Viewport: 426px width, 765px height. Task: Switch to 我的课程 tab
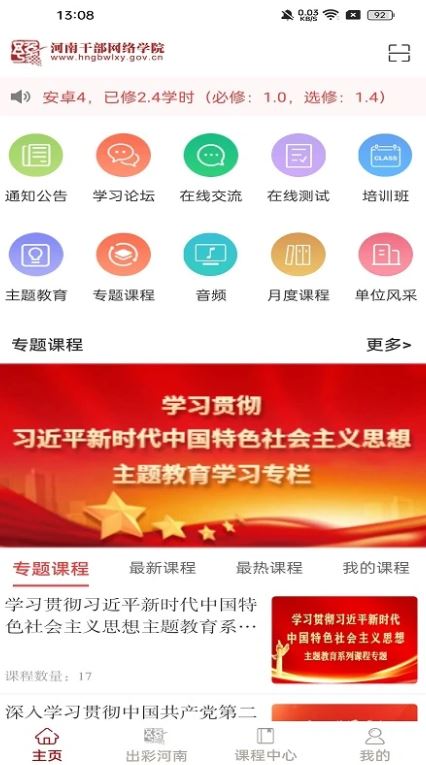coord(376,568)
